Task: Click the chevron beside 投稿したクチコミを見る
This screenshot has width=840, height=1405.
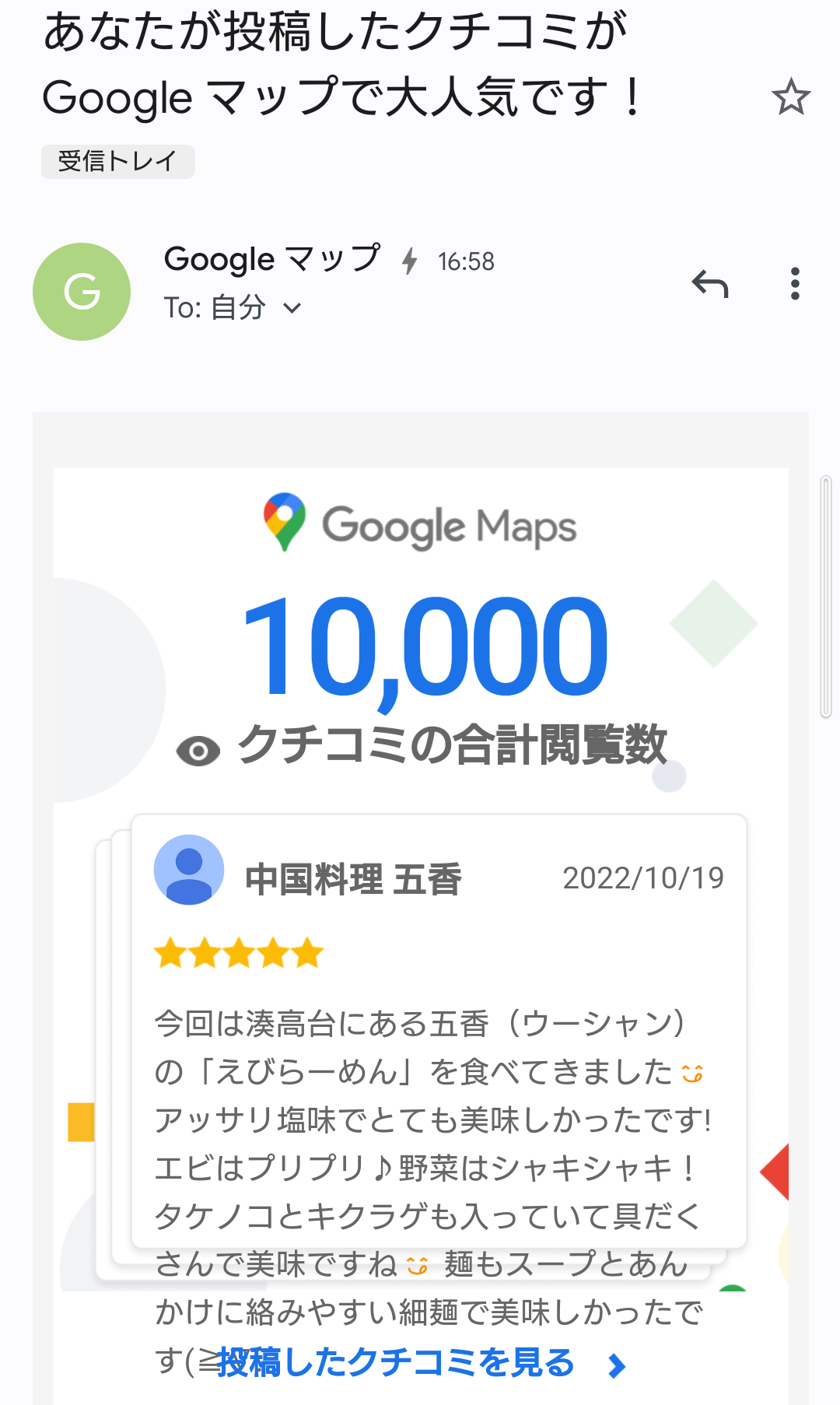Action: point(617,1362)
